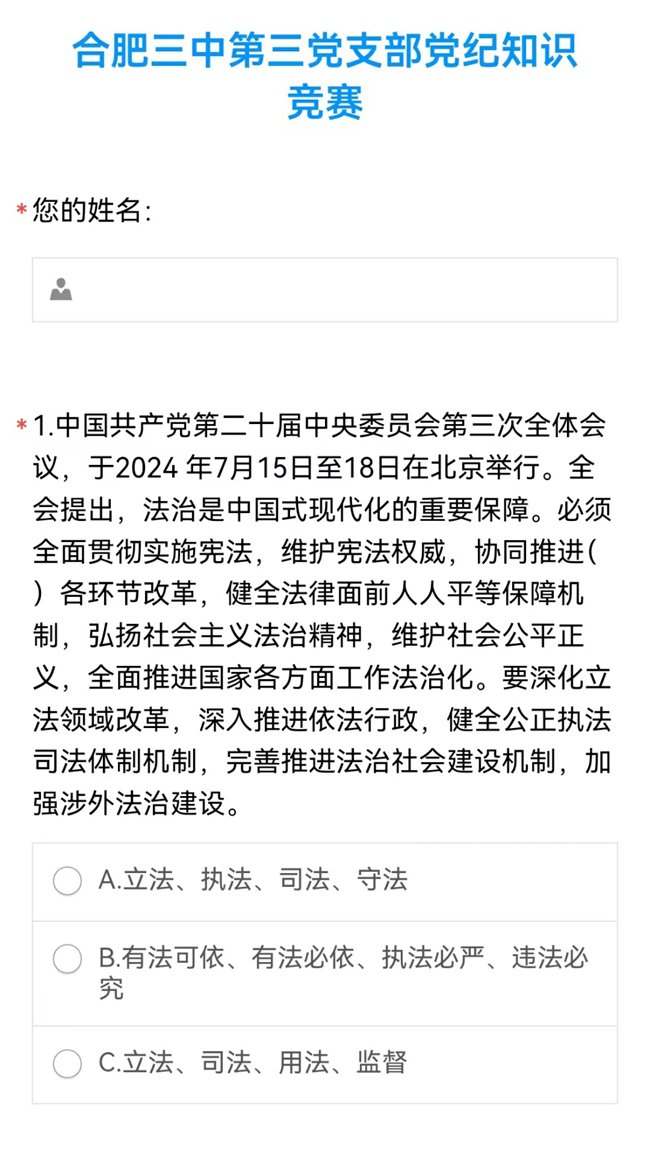650x1150 pixels.
Task: Choose option B 有法可依、有法必依
Action: click(x=67, y=959)
